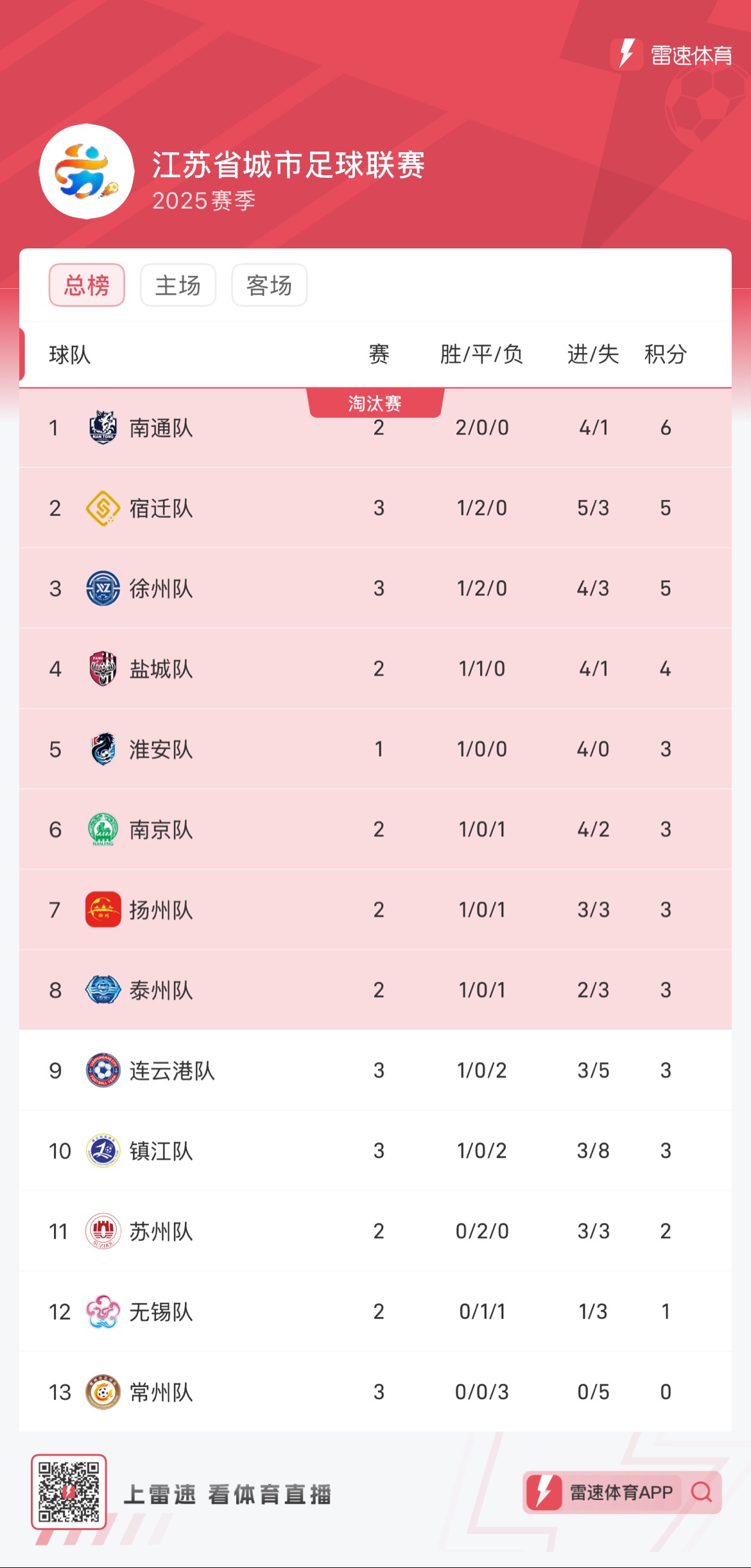Click the 淮安队 dragon badge icon
Viewport: 751px width, 1568px height.
[103, 748]
